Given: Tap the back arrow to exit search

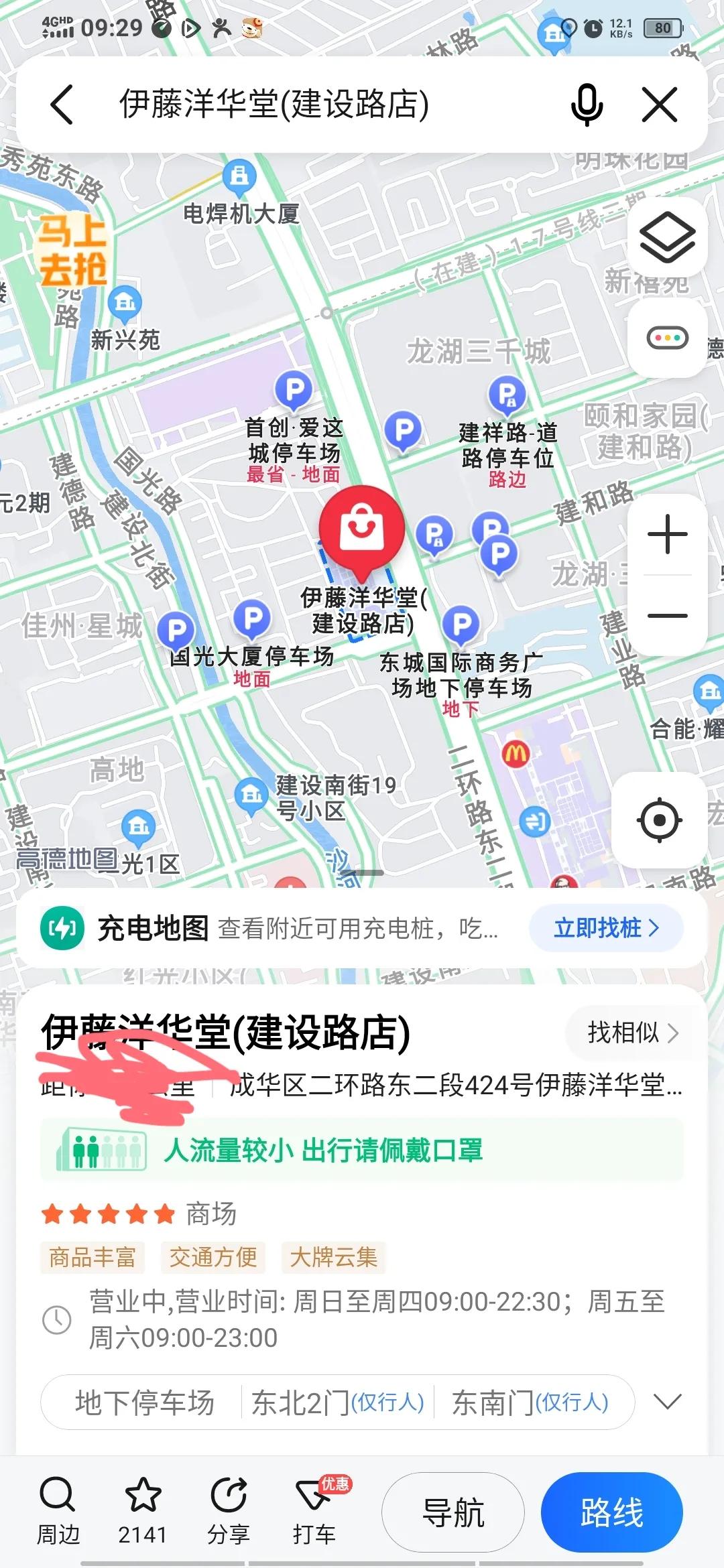Looking at the screenshot, I should 62,104.
